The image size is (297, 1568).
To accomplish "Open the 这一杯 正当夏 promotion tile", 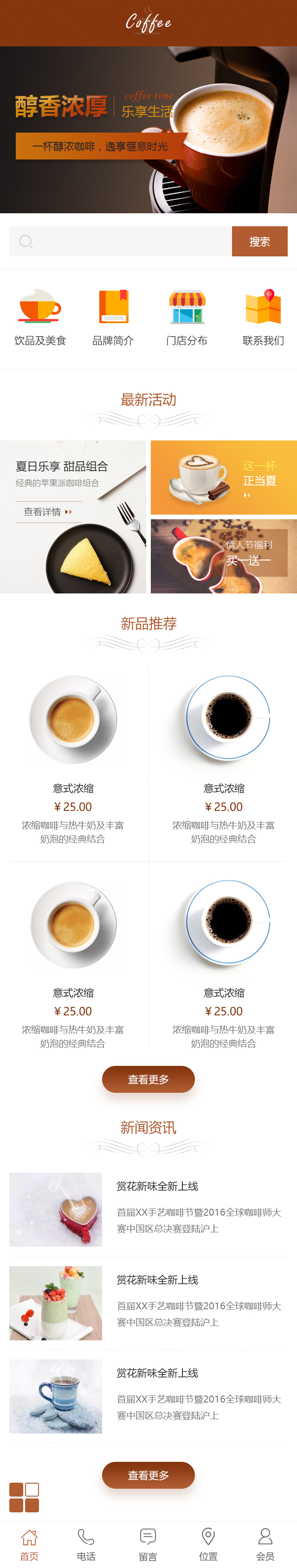I will [223, 478].
